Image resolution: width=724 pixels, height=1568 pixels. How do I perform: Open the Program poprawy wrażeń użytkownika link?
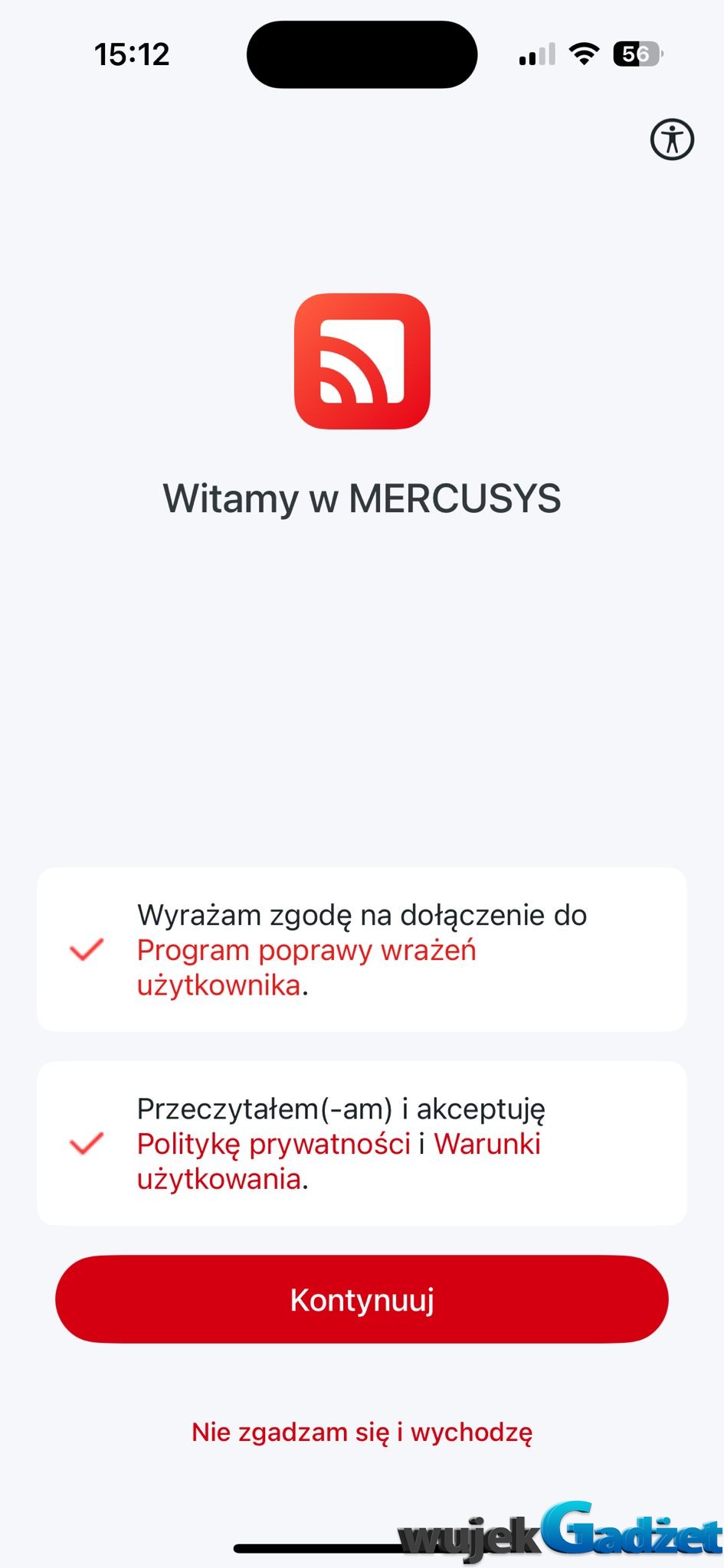(306, 951)
